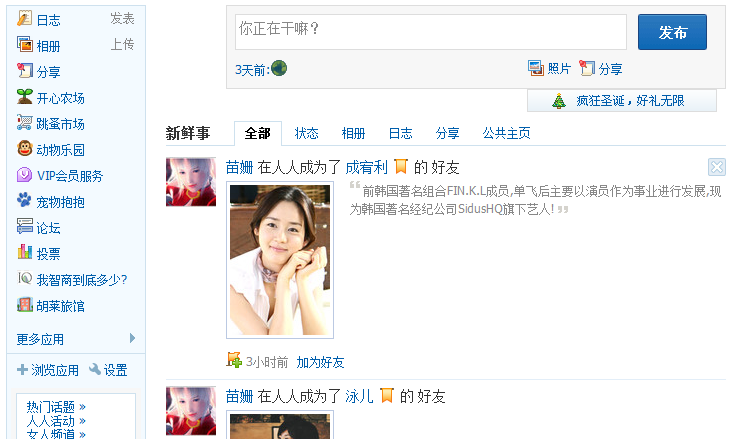Open the 疯狂圣诞 好礼无限 banner

point(621,101)
